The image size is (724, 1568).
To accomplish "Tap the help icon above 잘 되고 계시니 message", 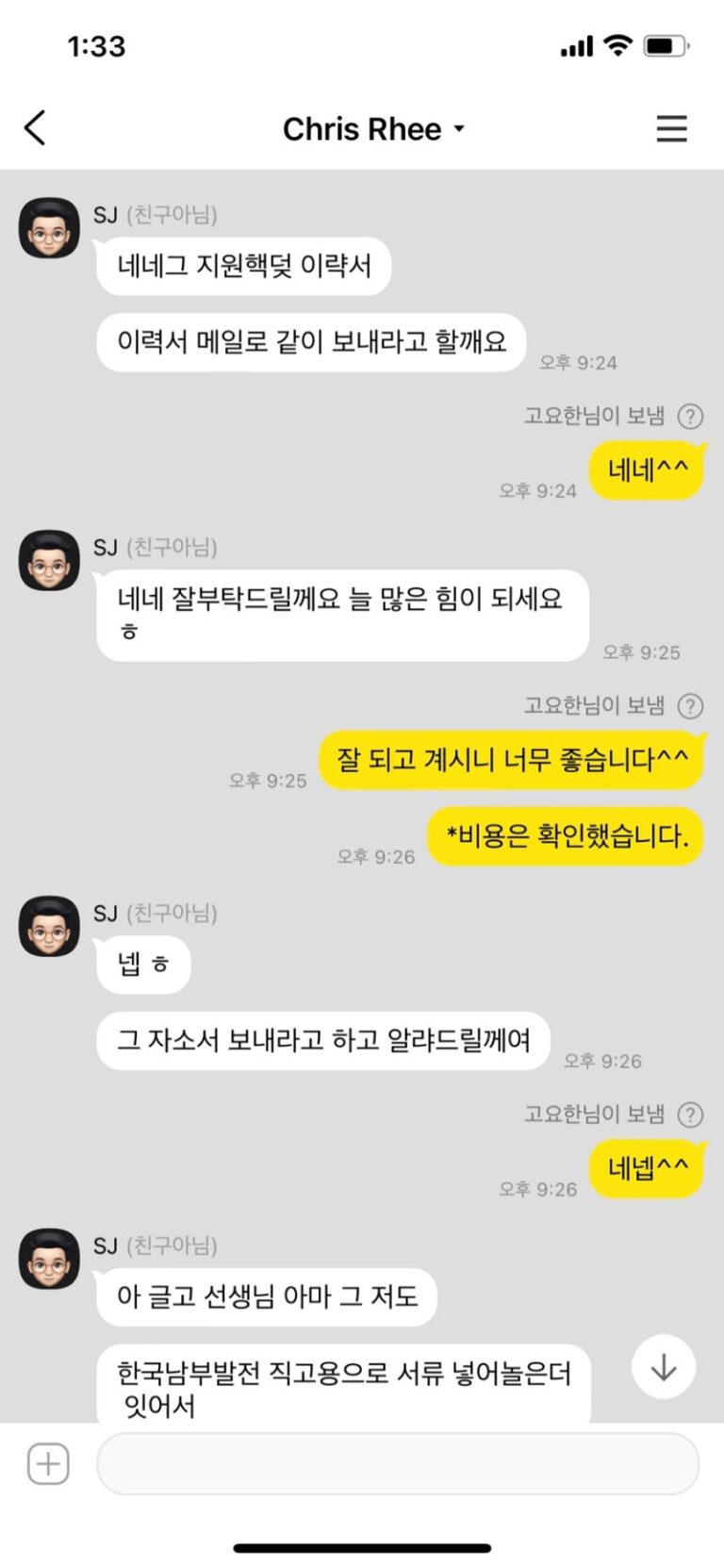I will [691, 705].
